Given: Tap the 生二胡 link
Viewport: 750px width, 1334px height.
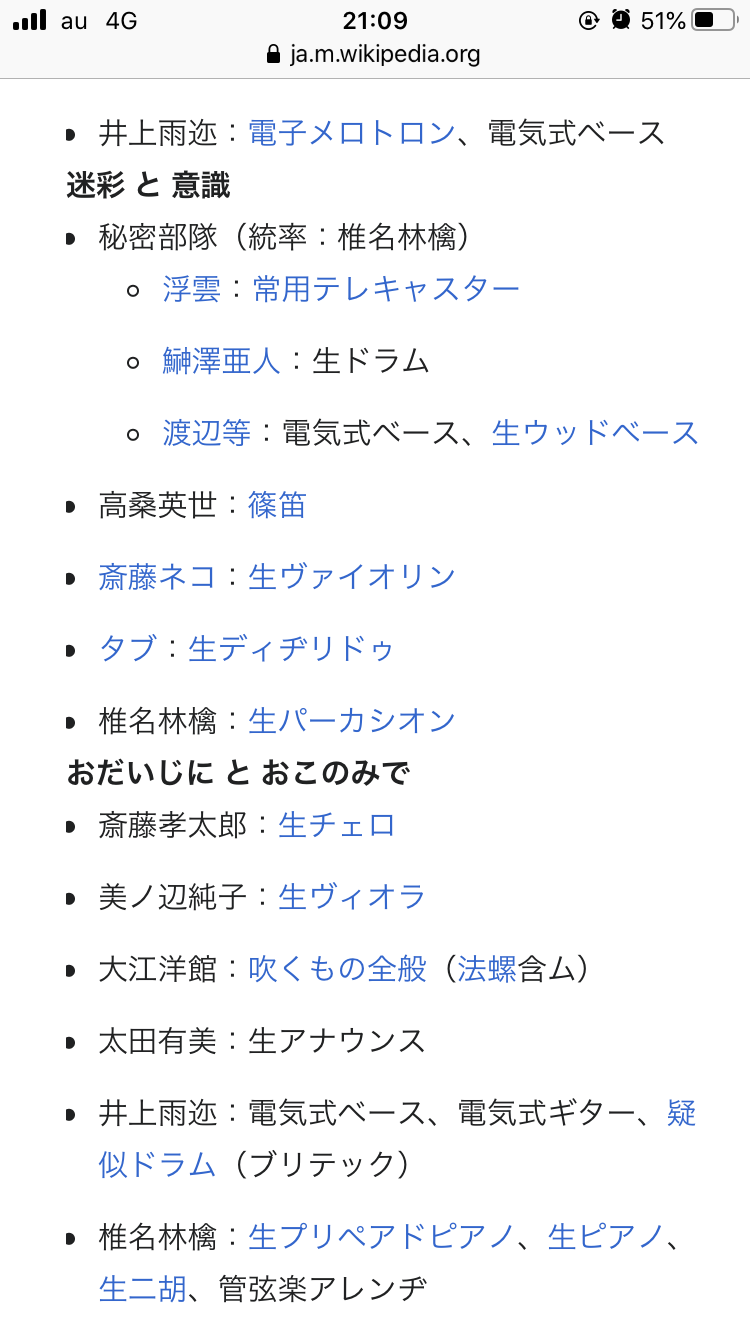Looking at the screenshot, I should click(x=143, y=1289).
